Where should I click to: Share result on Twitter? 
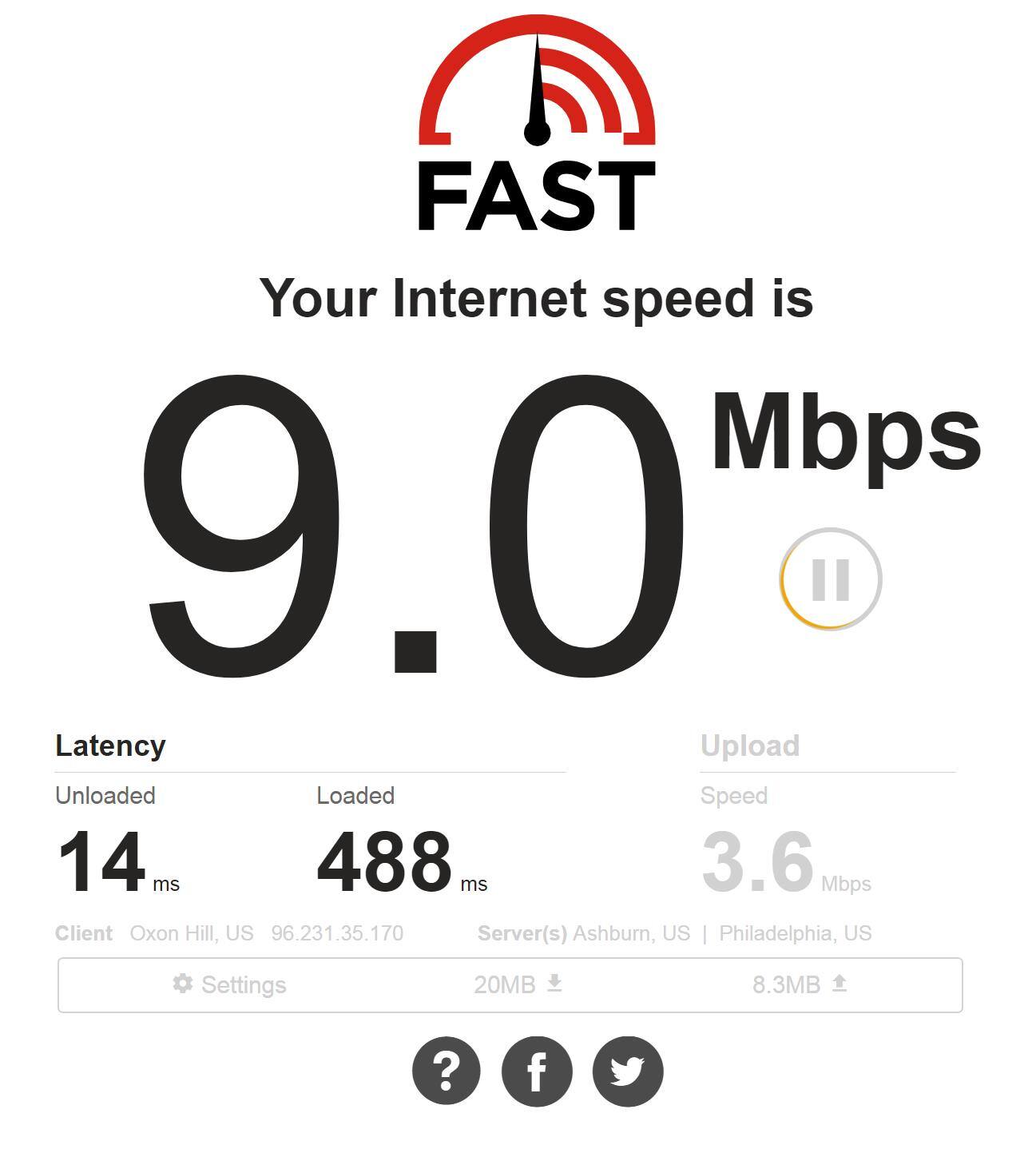628,1071
